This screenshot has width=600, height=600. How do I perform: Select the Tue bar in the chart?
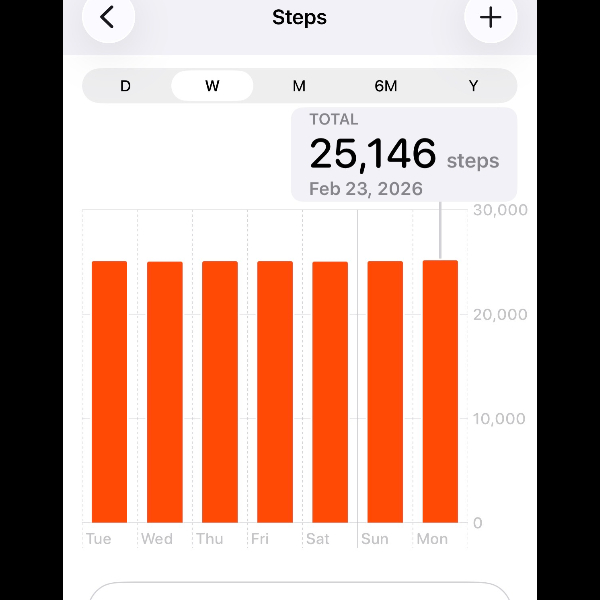click(x=110, y=392)
